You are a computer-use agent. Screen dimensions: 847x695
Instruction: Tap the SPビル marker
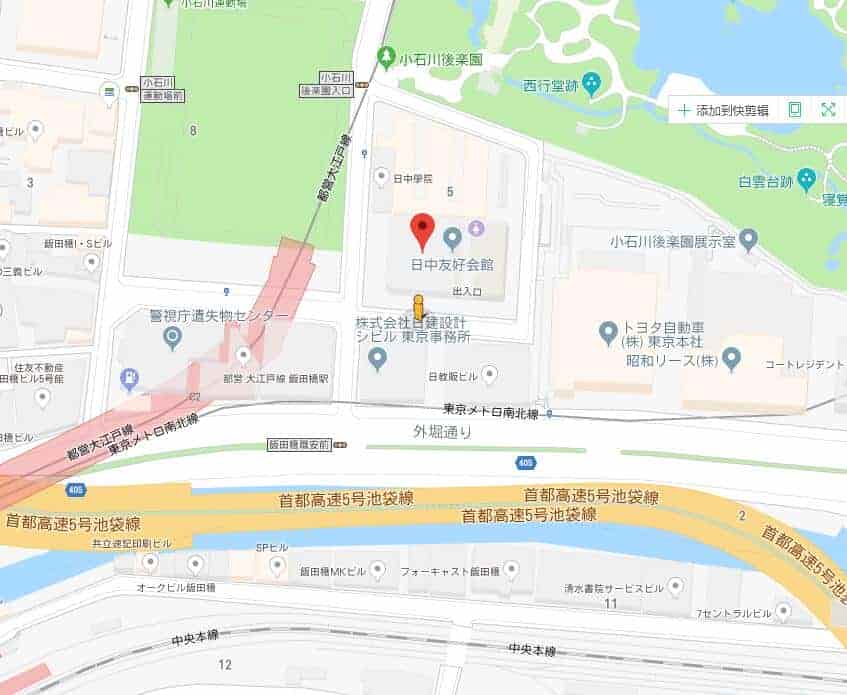[x=278, y=567]
